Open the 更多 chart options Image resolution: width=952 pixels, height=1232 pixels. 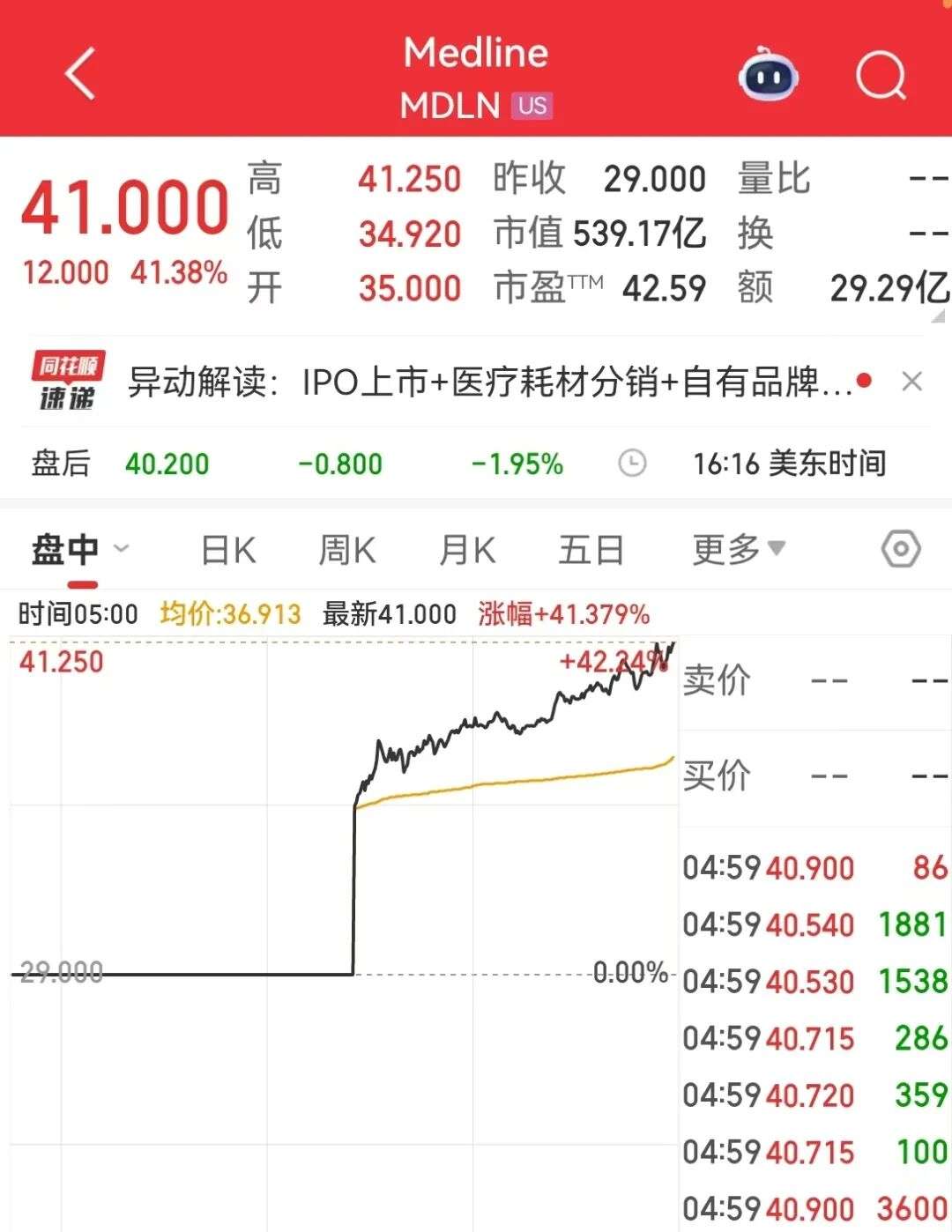coord(738,550)
